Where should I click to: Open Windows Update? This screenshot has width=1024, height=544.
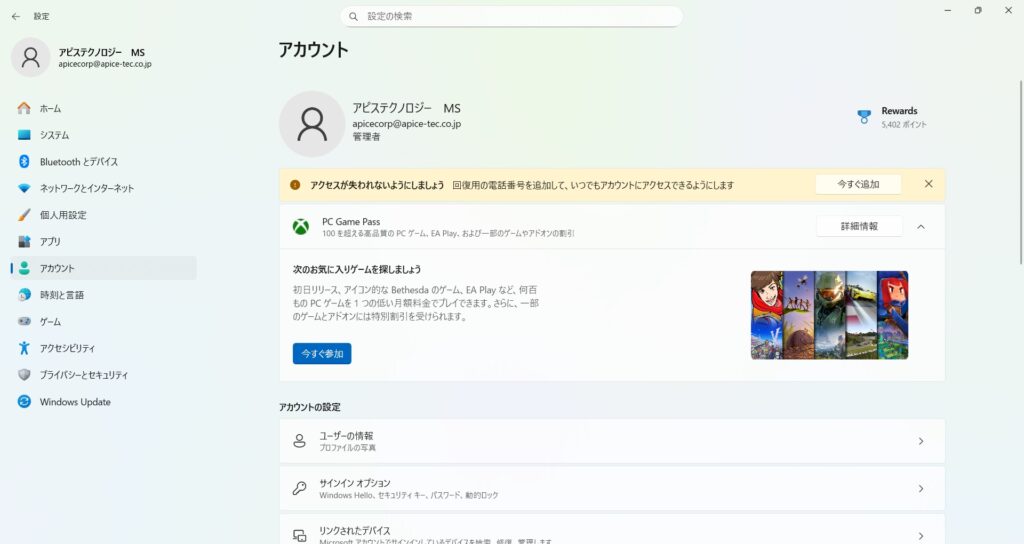75,402
